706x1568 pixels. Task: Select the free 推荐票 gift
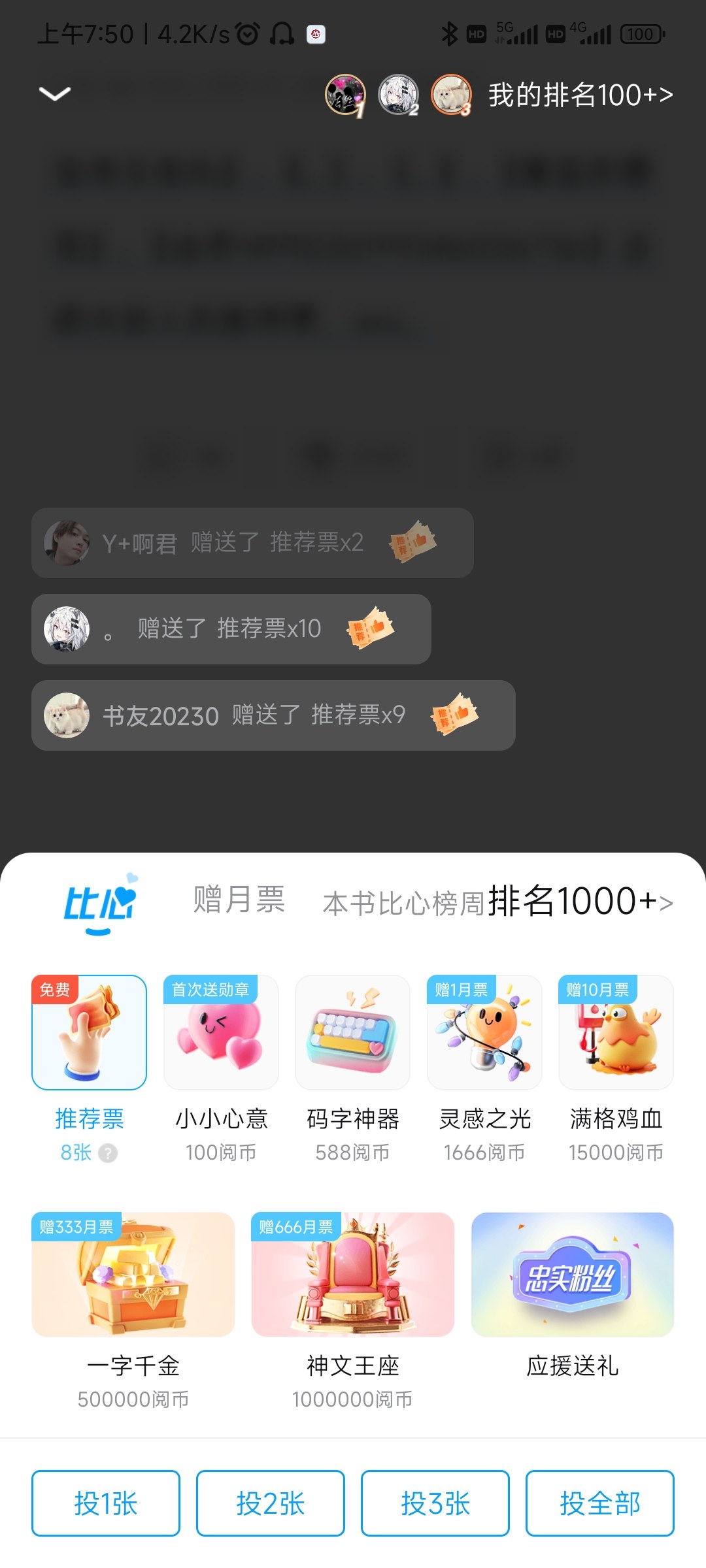[90, 1069]
